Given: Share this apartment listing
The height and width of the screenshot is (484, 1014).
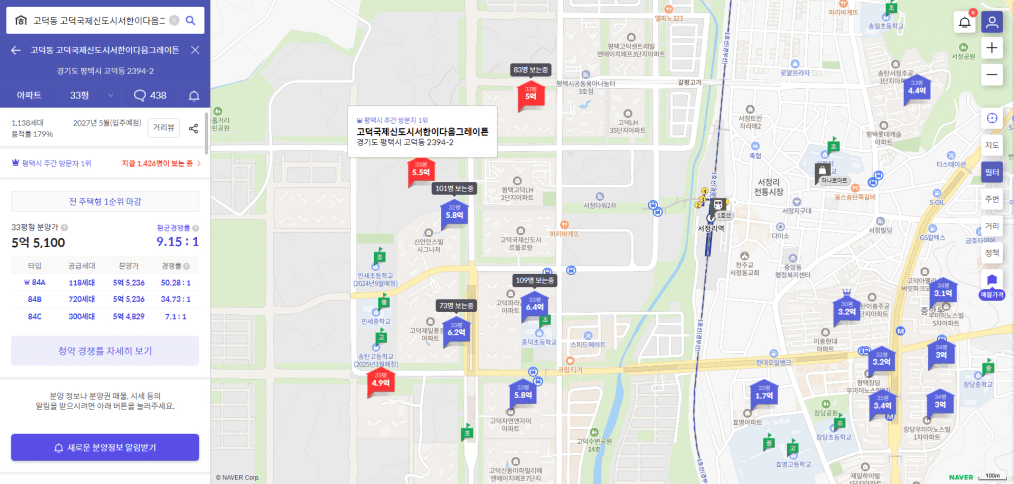Looking at the screenshot, I should pos(194,127).
